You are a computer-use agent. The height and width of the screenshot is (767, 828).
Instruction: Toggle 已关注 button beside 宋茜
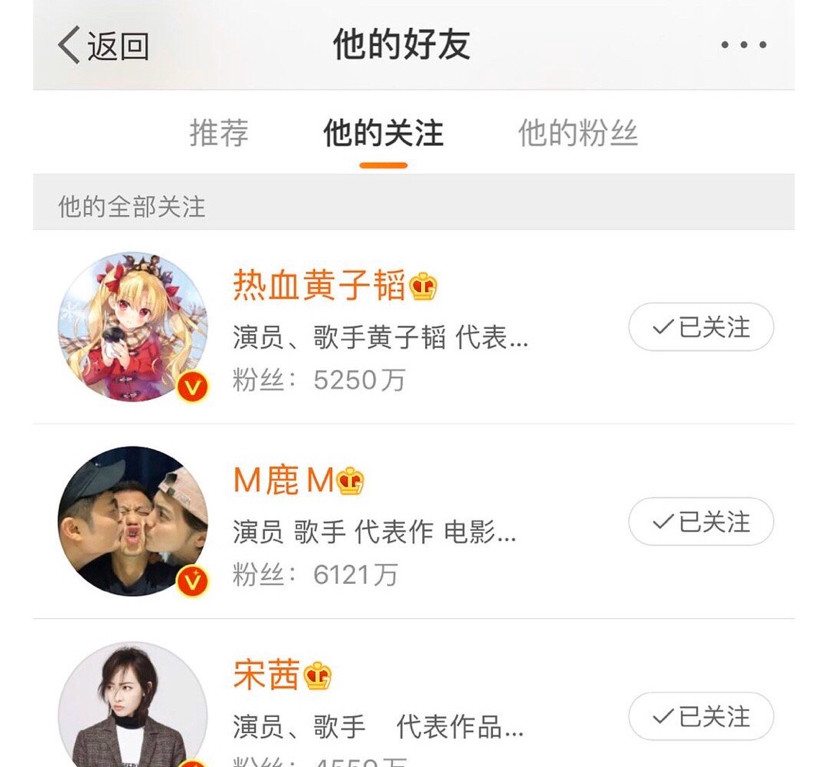coord(701,716)
